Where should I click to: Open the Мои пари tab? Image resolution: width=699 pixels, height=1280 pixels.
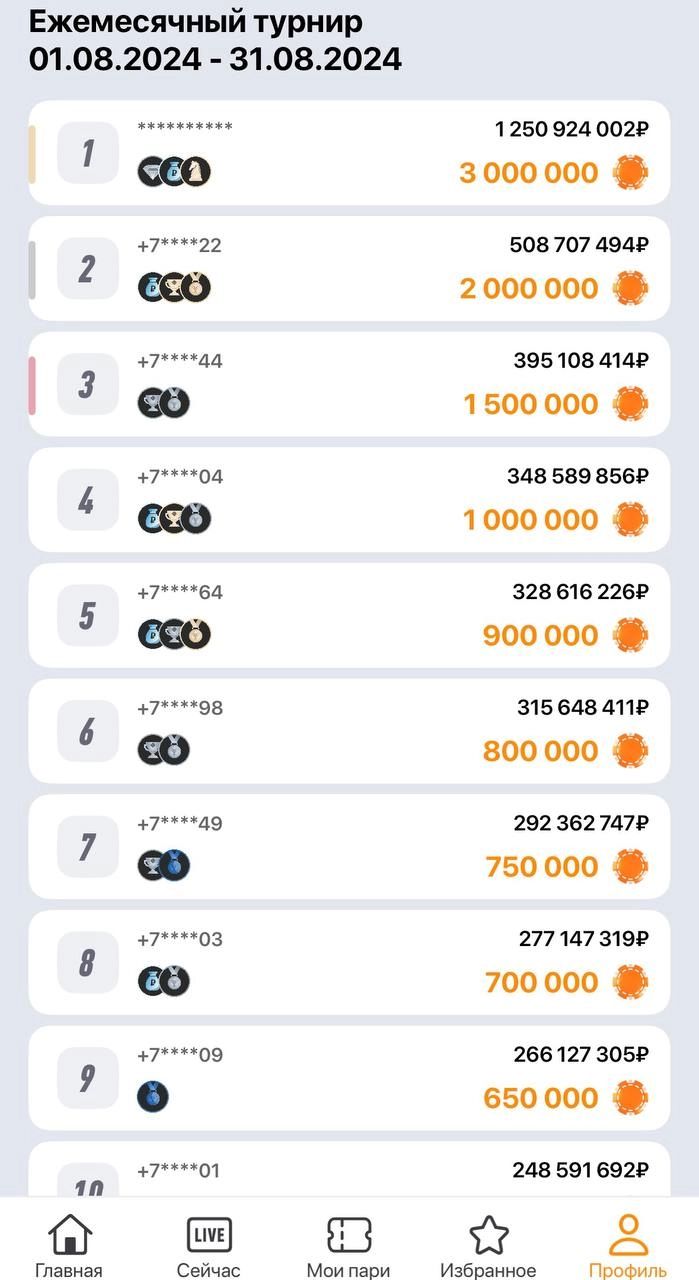(x=348, y=1245)
